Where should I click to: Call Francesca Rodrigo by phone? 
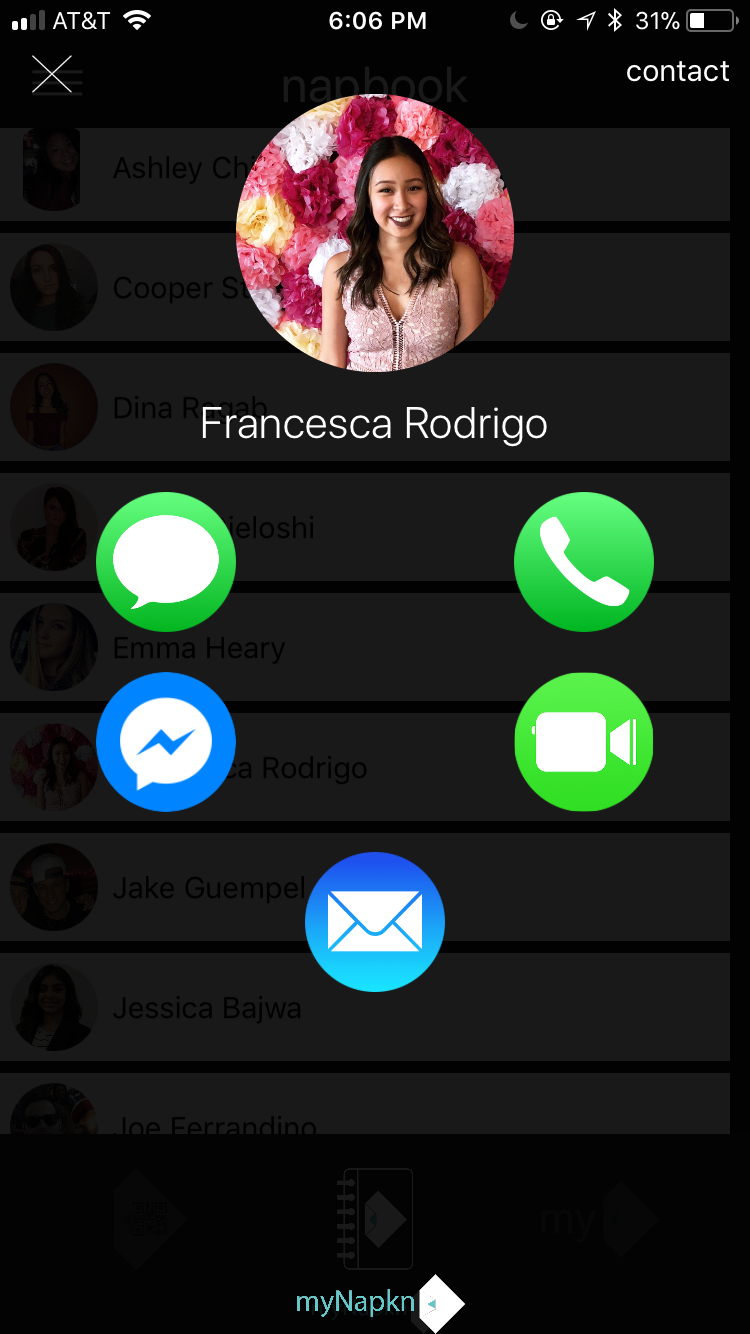583,562
